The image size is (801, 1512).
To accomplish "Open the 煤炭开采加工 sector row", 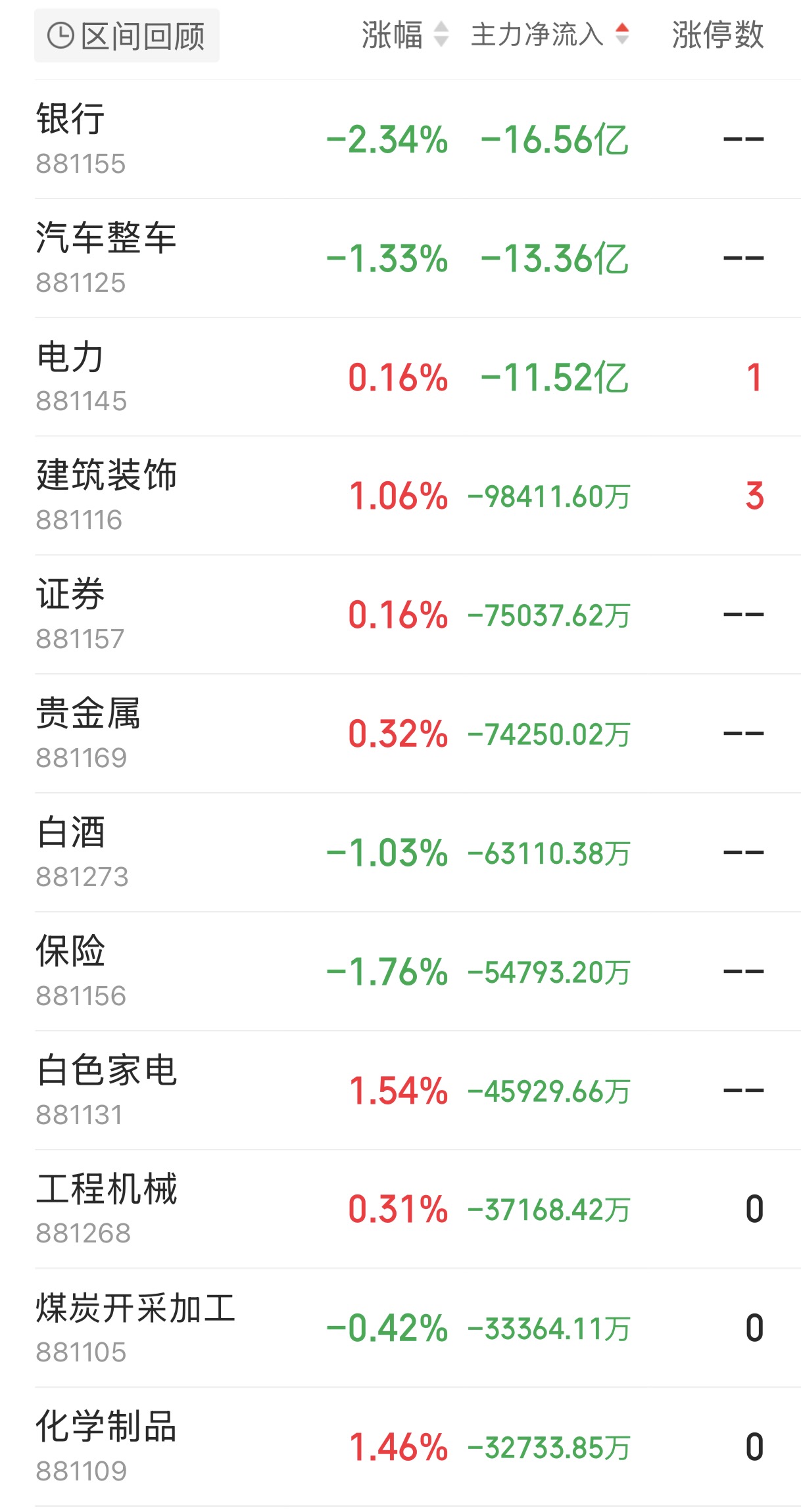I will pos(418,1329).
